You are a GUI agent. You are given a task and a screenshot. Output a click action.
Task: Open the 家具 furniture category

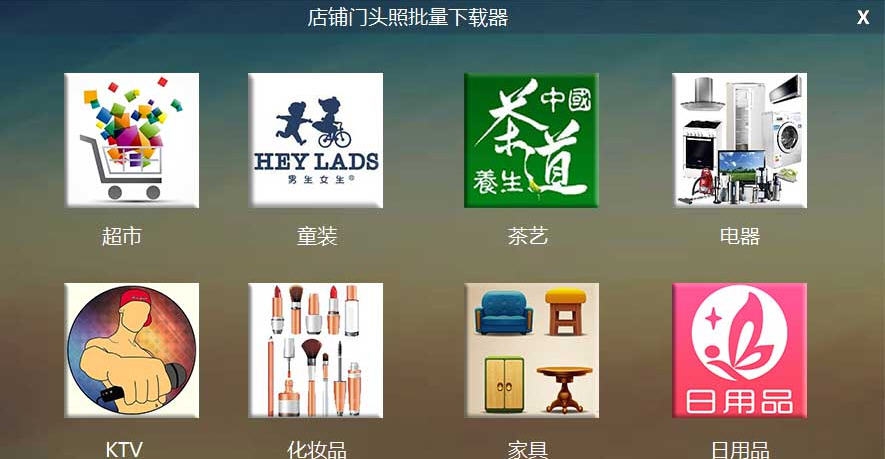coord(531,350)
